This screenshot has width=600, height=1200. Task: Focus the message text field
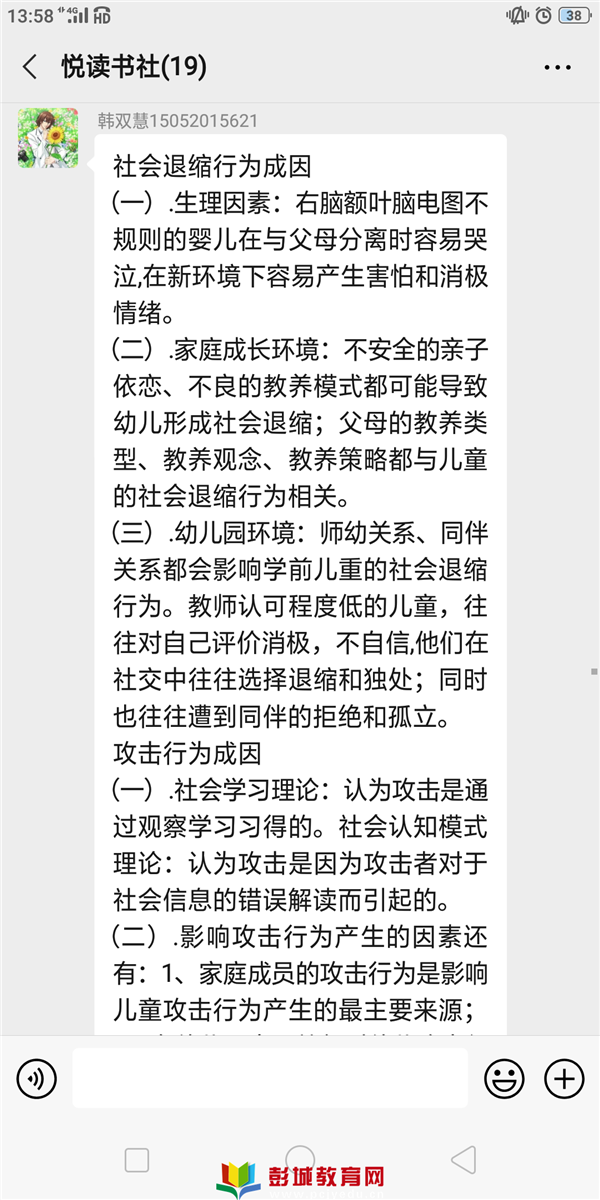pyautogui.click(x=270, y=1078)
